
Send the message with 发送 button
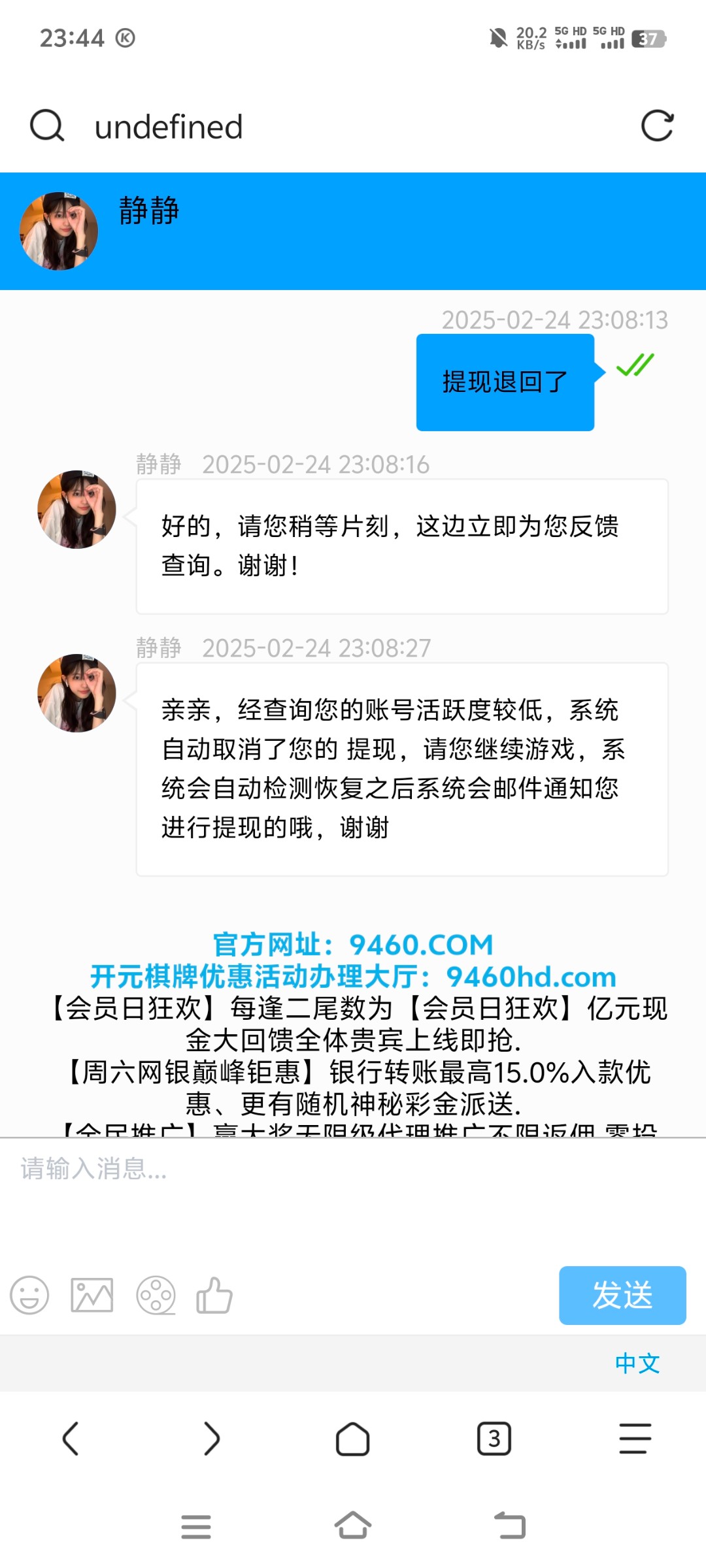[622, 1295]
